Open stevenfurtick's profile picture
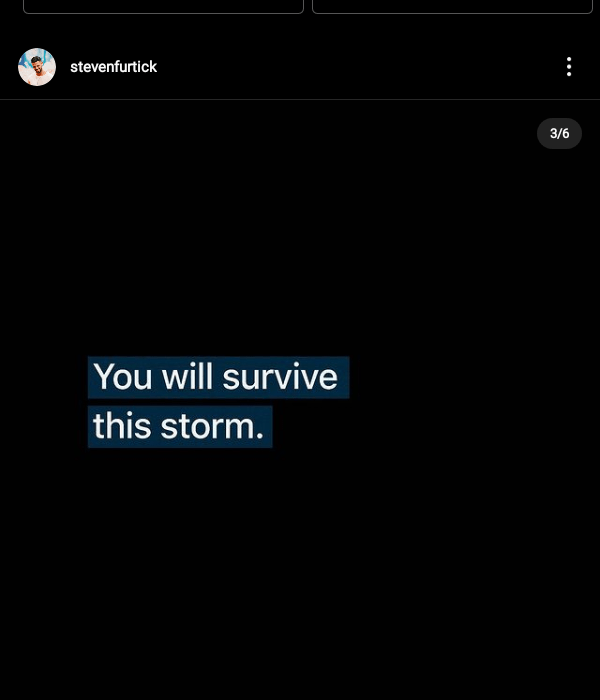The image size is (600, 700). 37,67
